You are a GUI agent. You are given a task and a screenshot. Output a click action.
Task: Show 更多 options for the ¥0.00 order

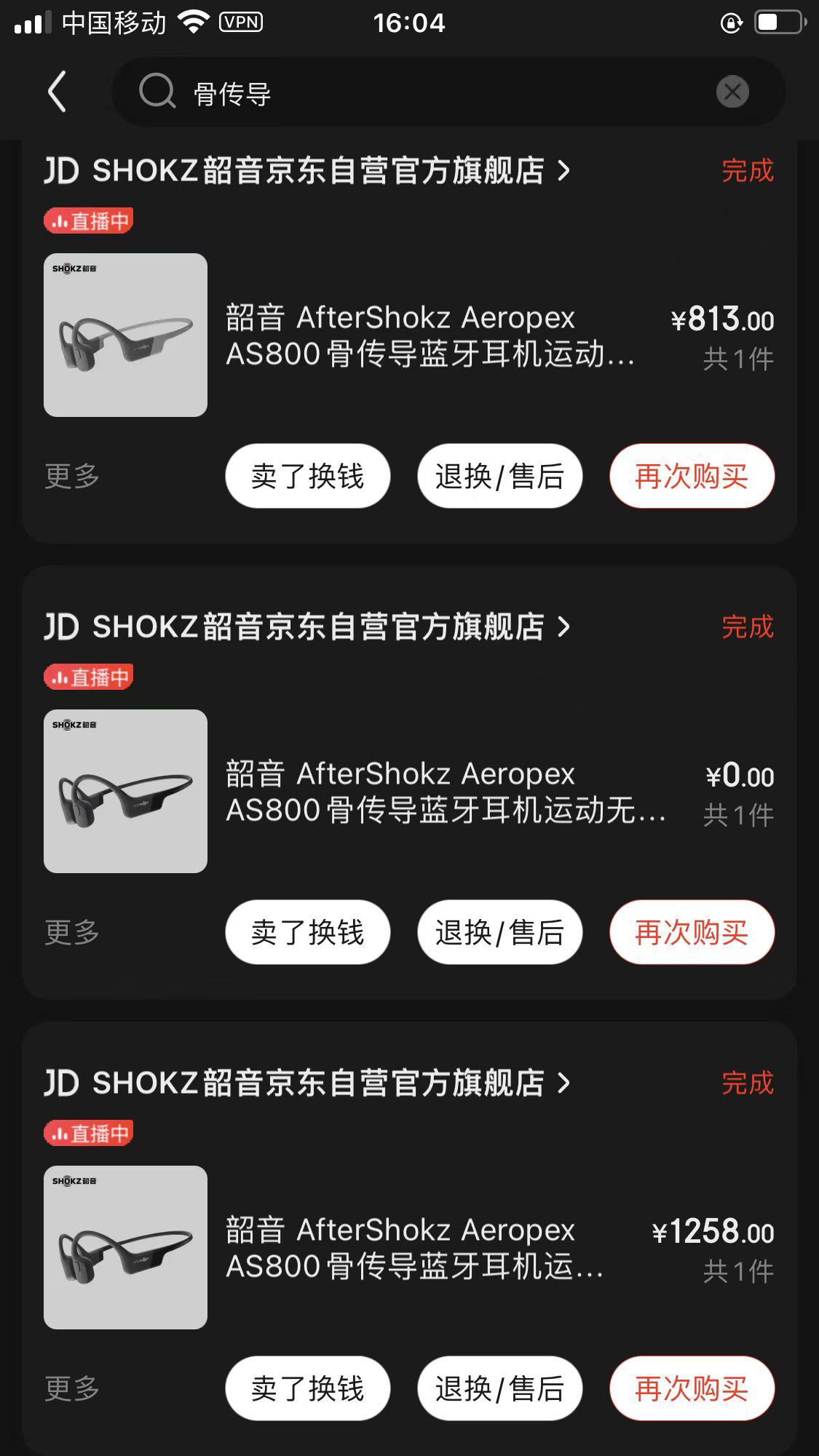[72, 933]
